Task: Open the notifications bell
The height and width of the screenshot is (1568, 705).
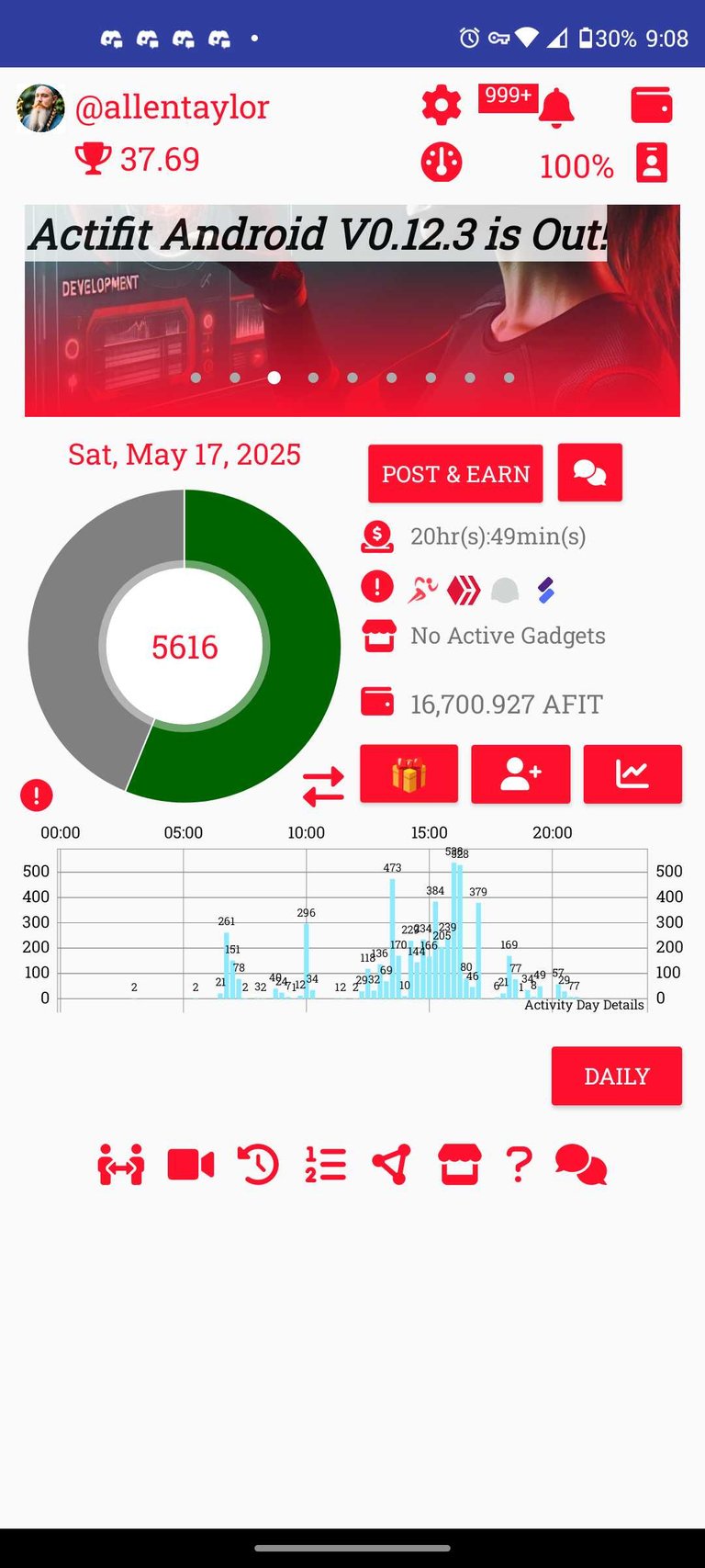Action: 556,107
